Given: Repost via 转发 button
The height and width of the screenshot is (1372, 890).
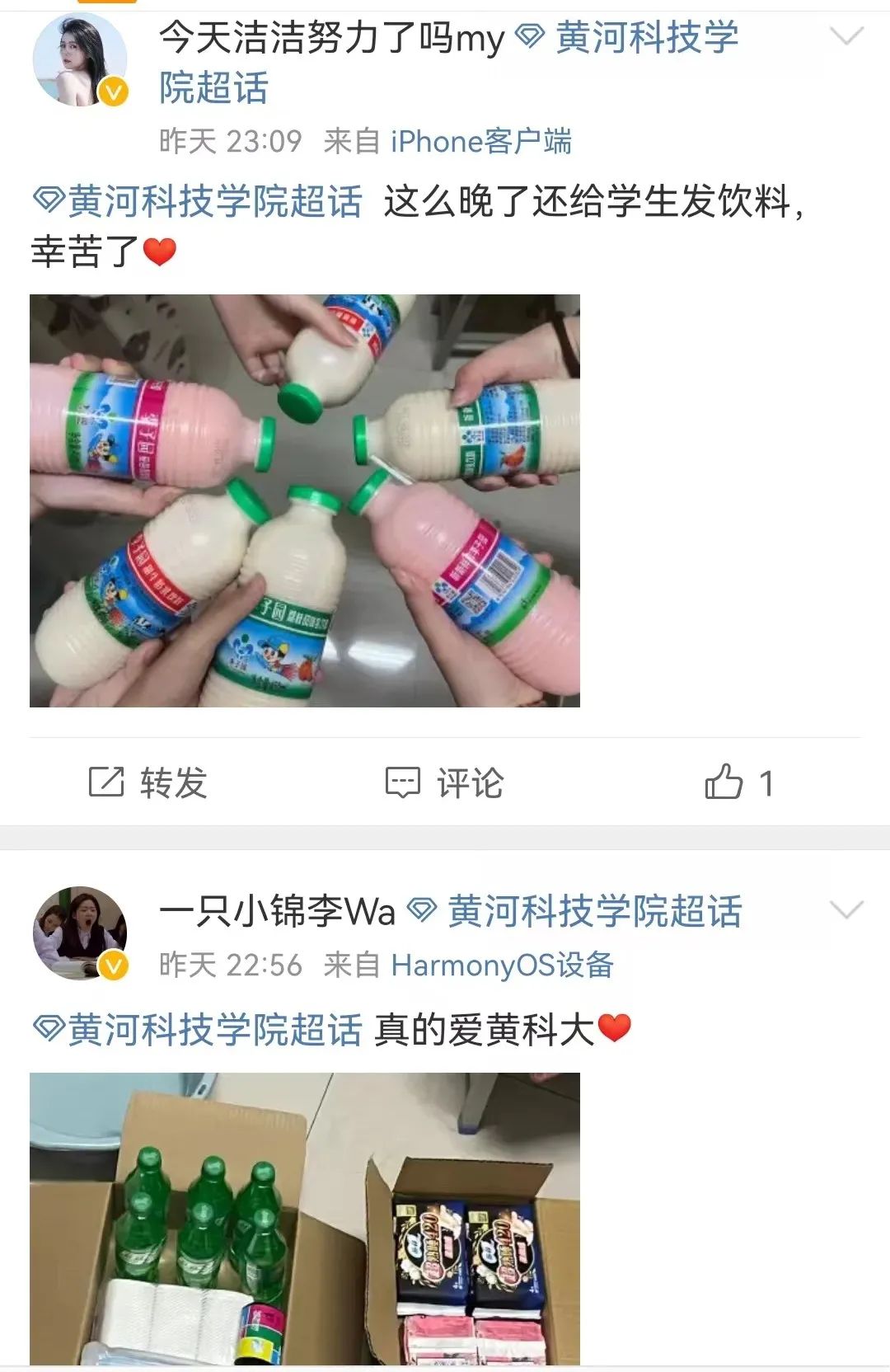Looking at the screenshot, I should [148, 782].
